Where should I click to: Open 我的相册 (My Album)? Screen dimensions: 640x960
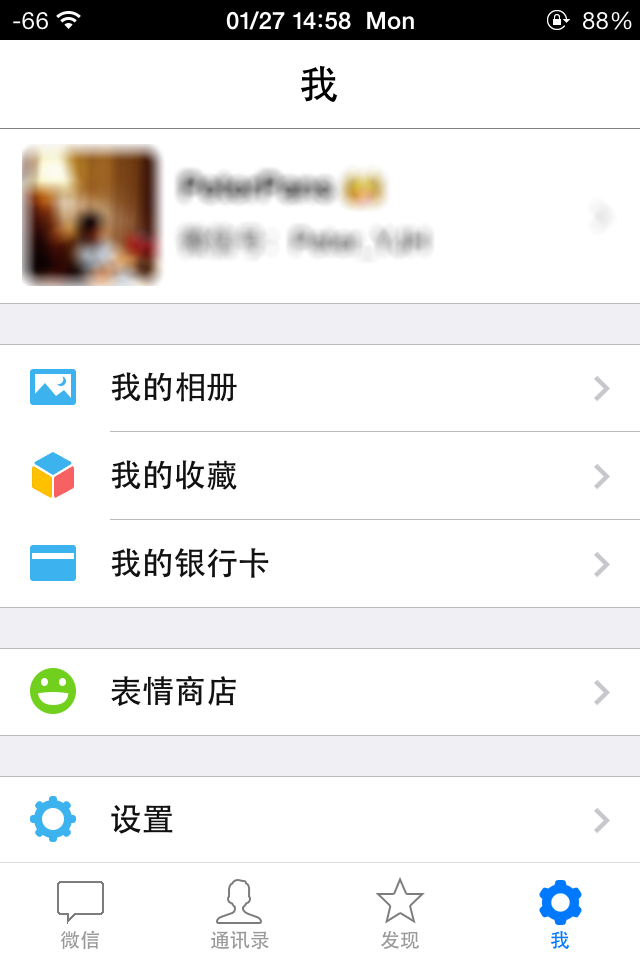click(x=320, y=388)
